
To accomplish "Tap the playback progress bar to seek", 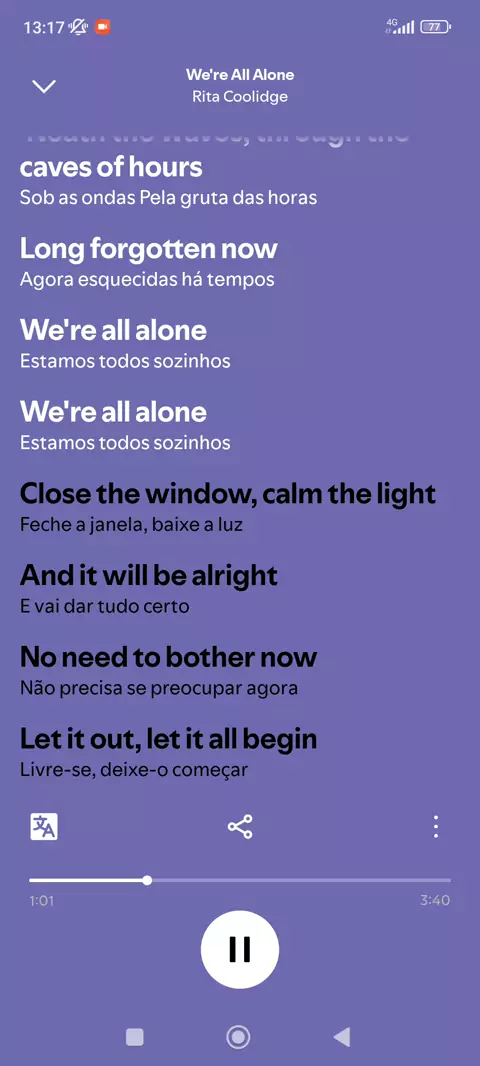I will [240, 880].
